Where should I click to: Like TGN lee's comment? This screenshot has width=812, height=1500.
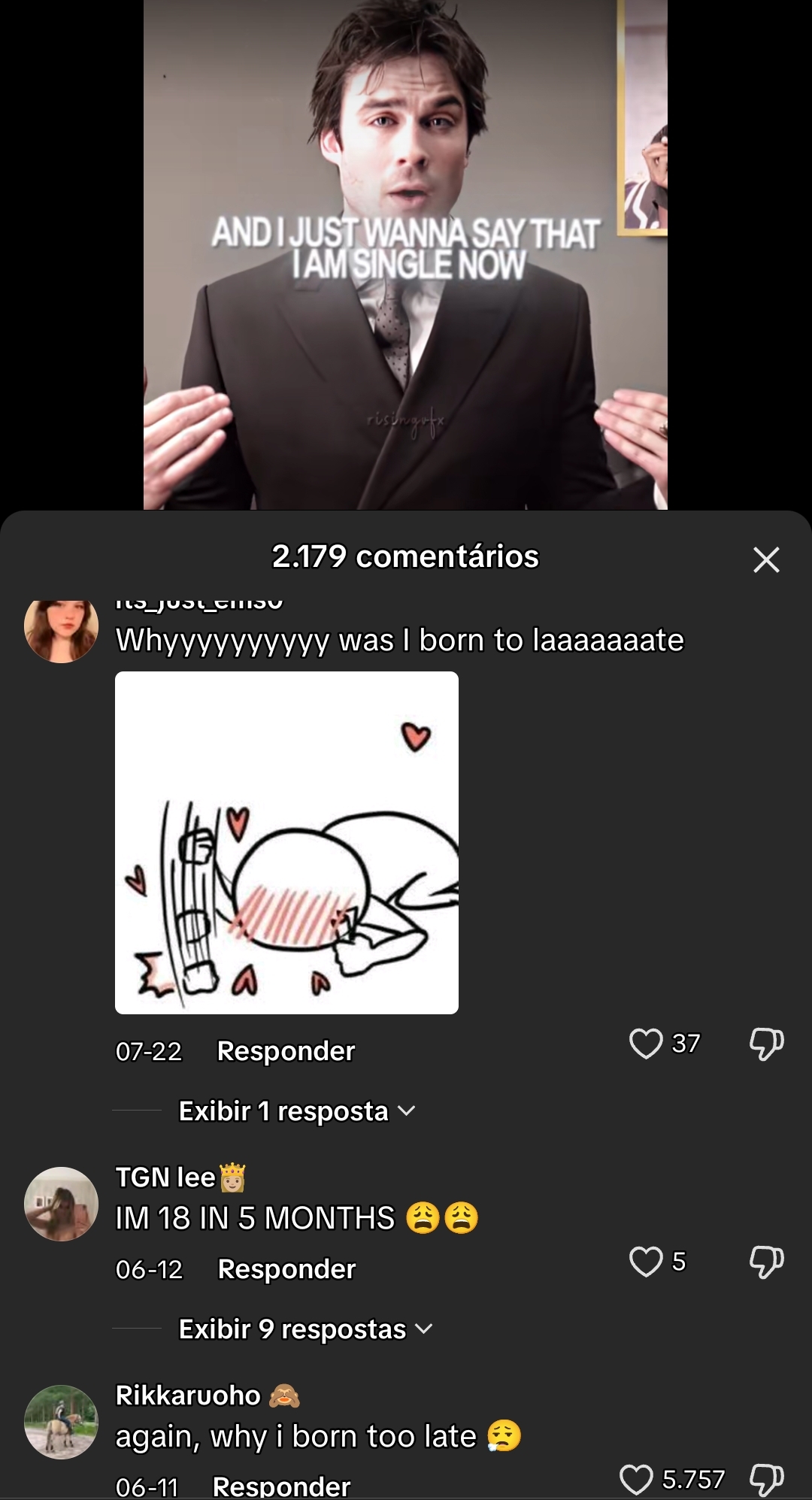(646, 1262)
